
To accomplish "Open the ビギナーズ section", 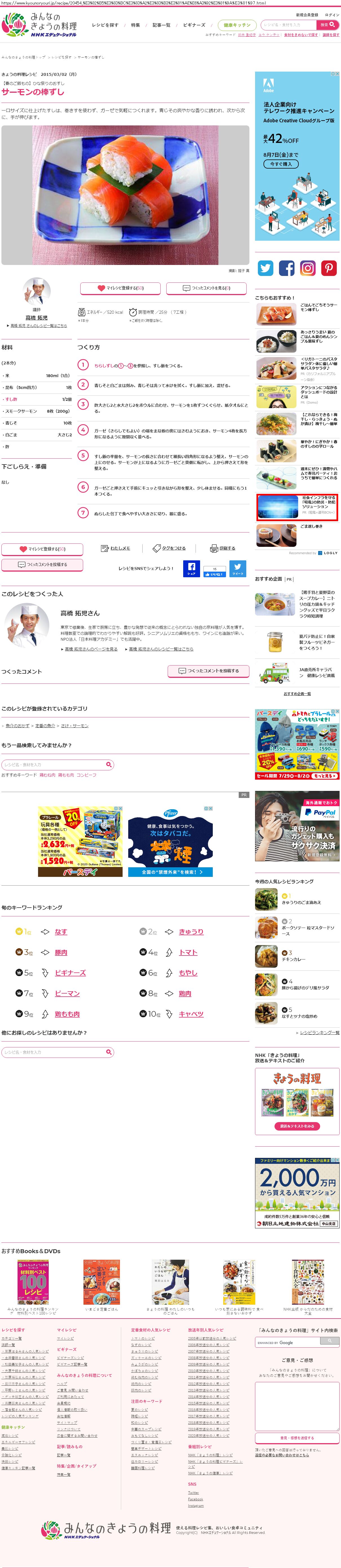I will click(x=194, y=25).
